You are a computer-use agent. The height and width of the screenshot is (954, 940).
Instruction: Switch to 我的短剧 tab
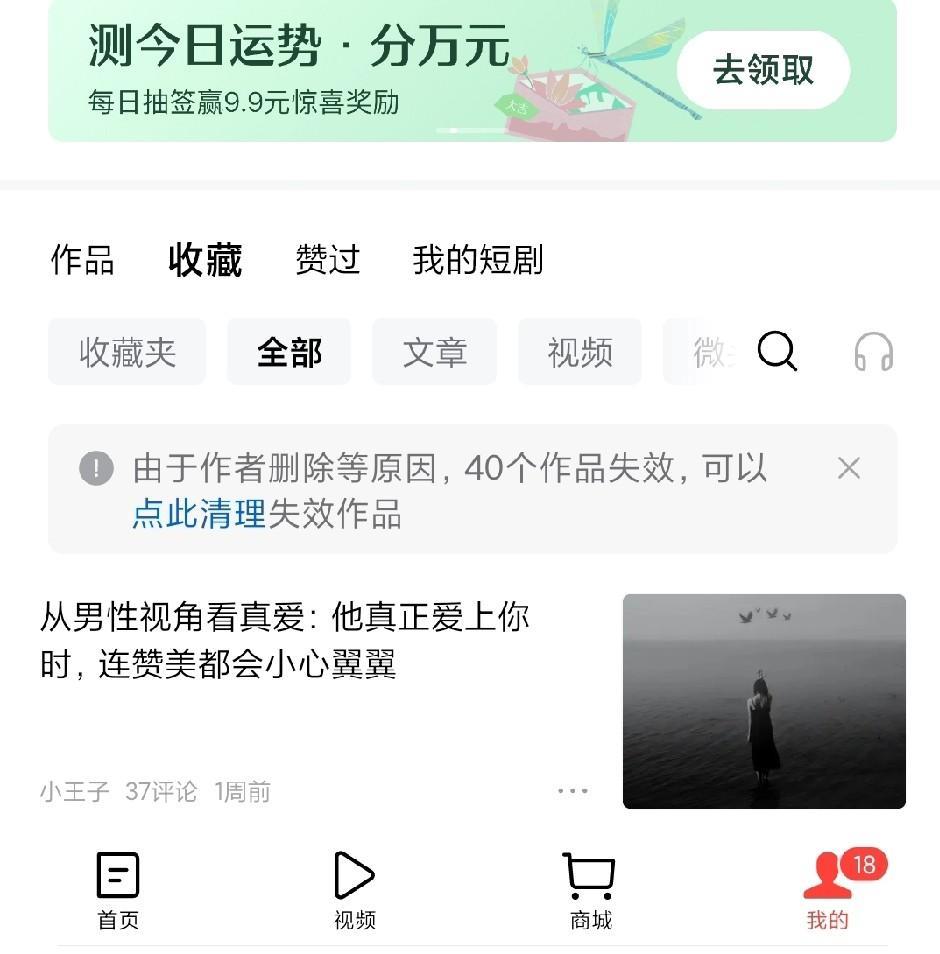coord(478,260)
